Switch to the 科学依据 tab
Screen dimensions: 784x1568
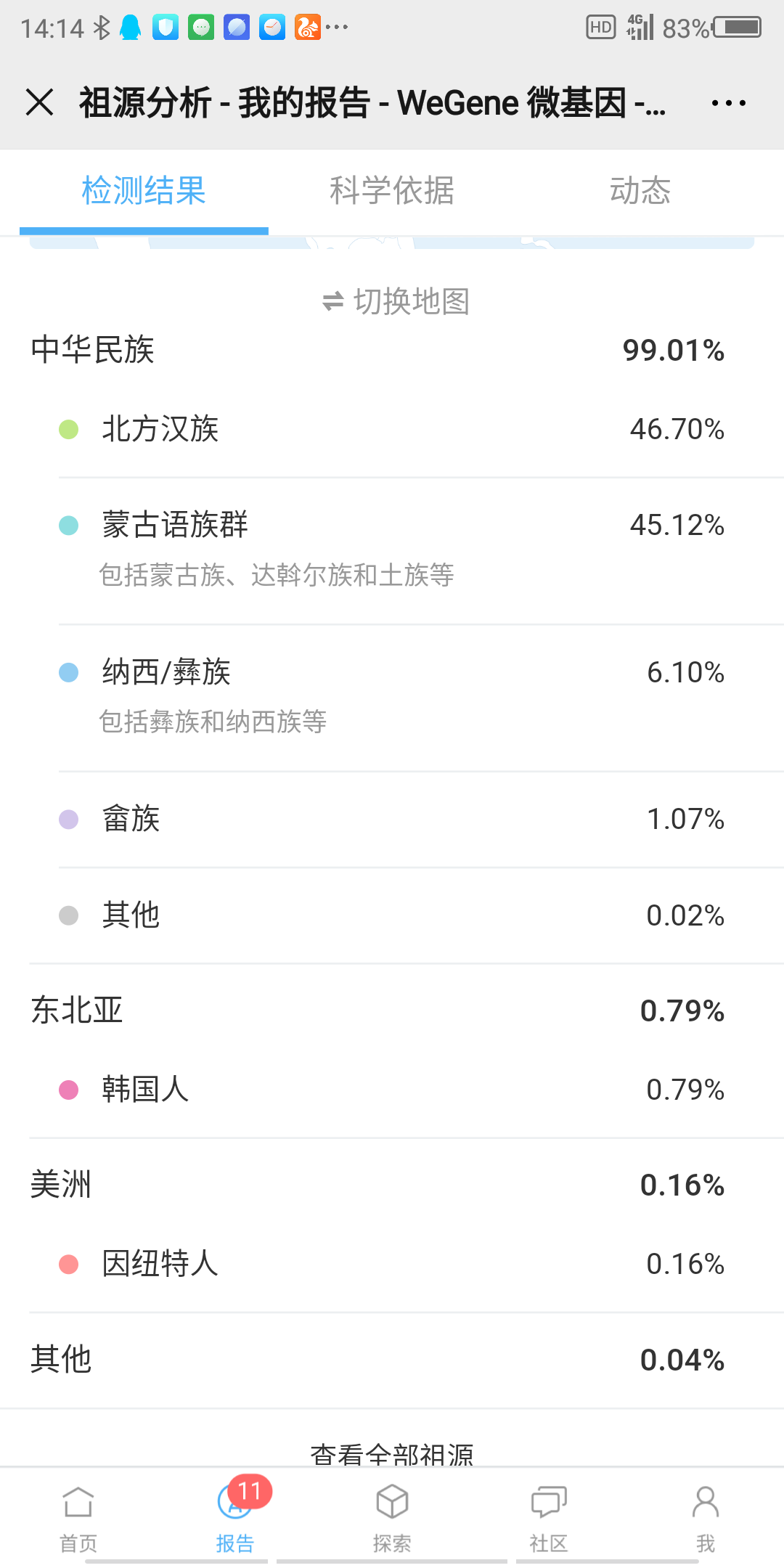coord(392,191)
